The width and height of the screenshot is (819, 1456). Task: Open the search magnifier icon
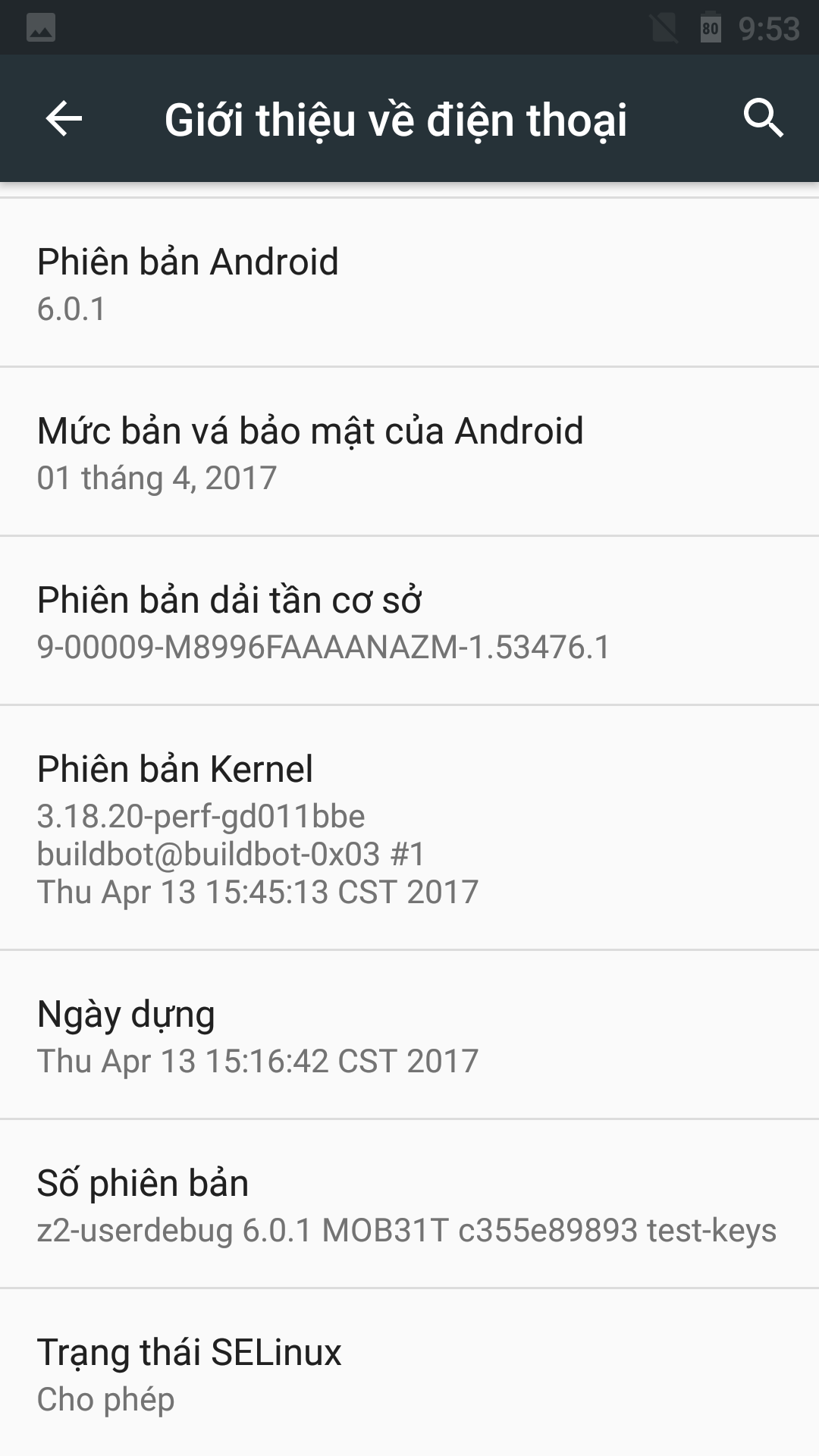pyautogui.click(x=763, y=118)
